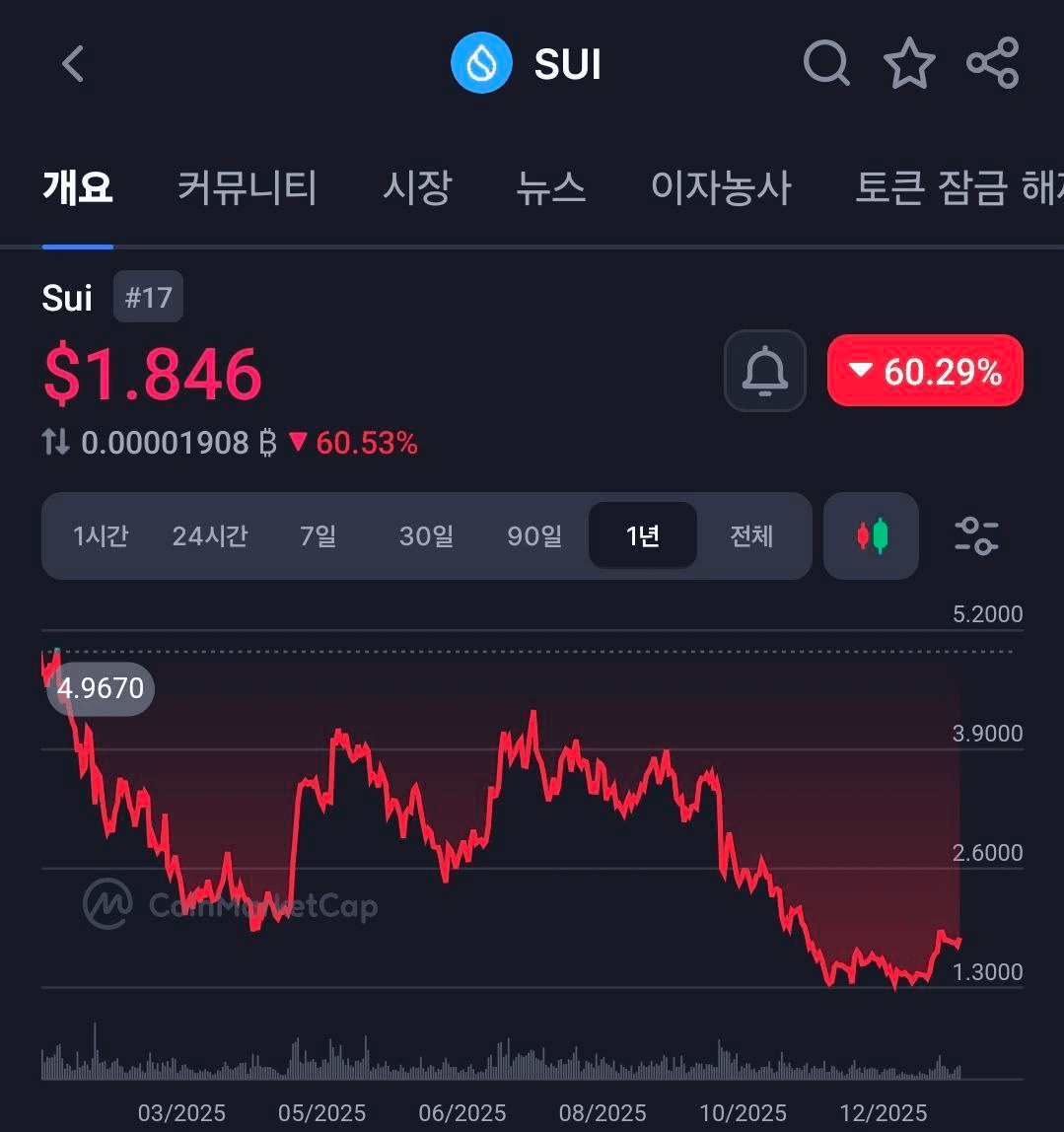
Task: Open the 이자농사 tab
Action: 720,186
